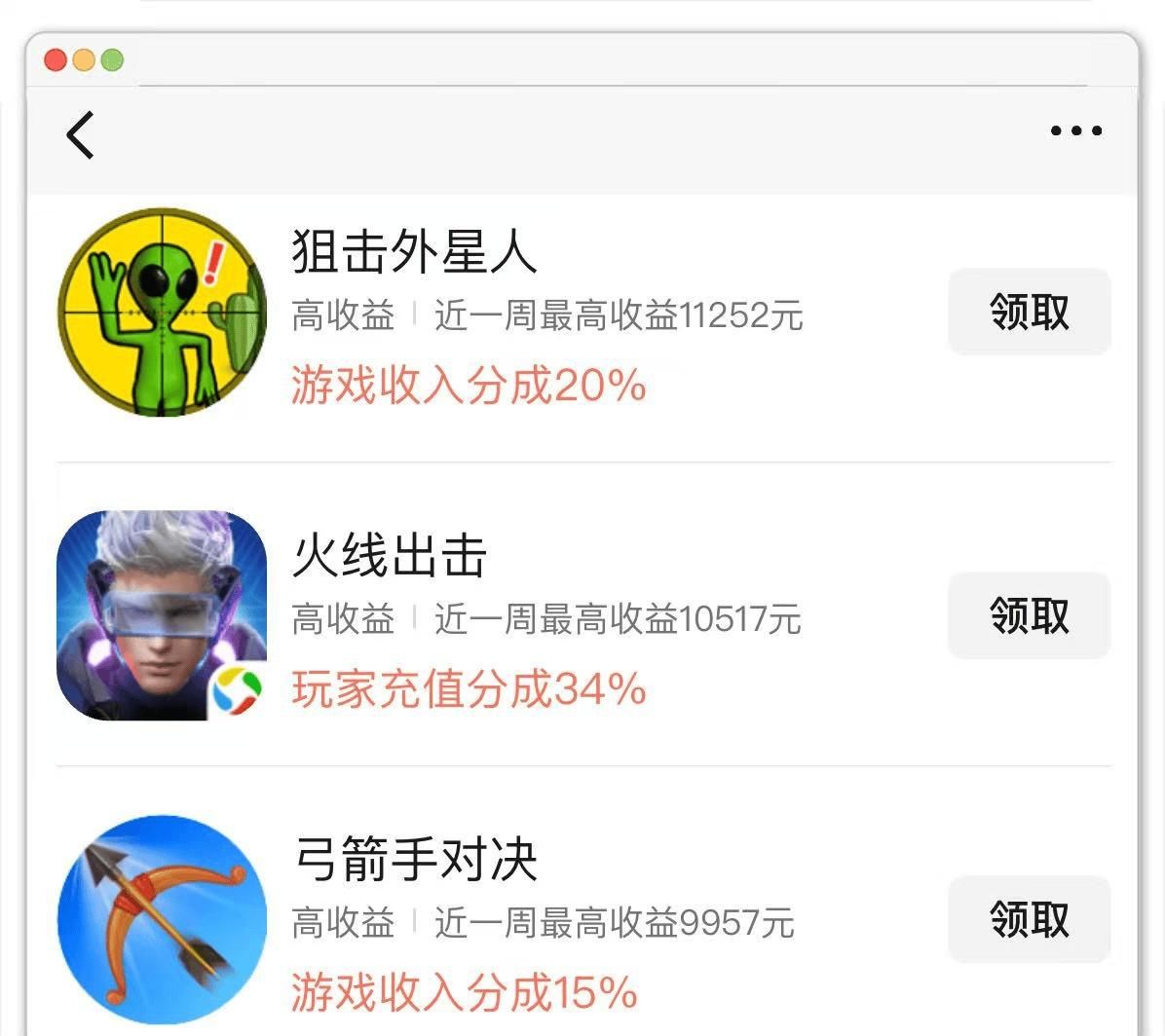Viewport: 1165px width, 1036px height.
Task: Go back using the arrow
Action: click(81, 134)
